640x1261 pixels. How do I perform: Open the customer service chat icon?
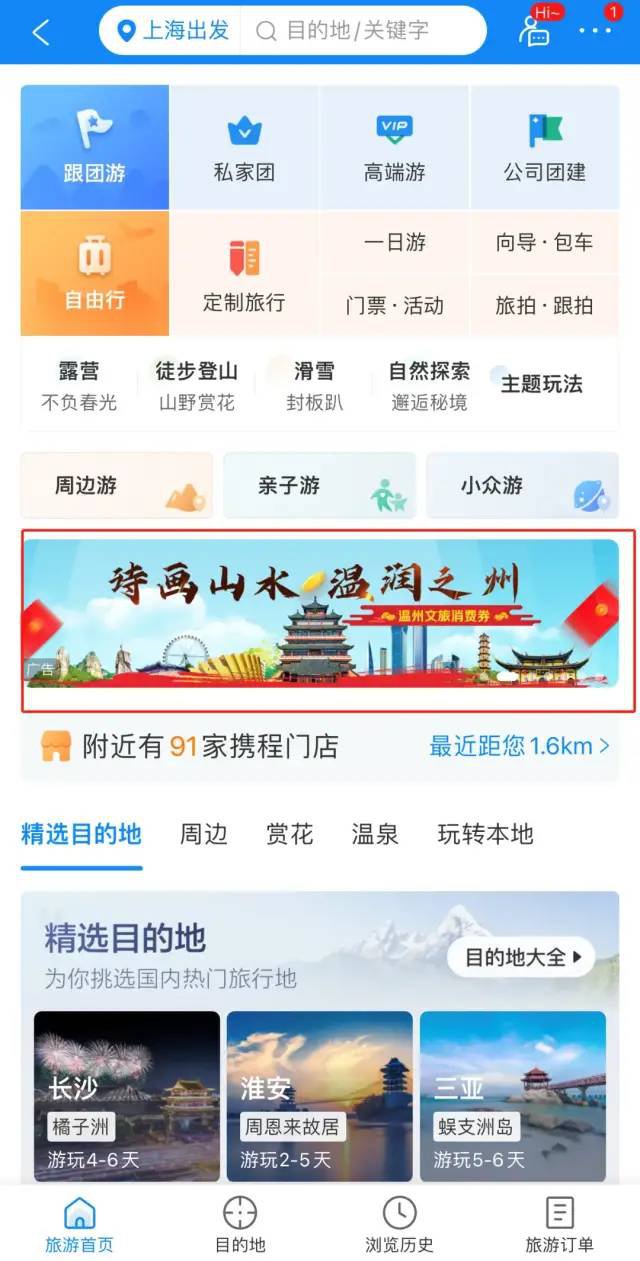(x=535, y=31)
